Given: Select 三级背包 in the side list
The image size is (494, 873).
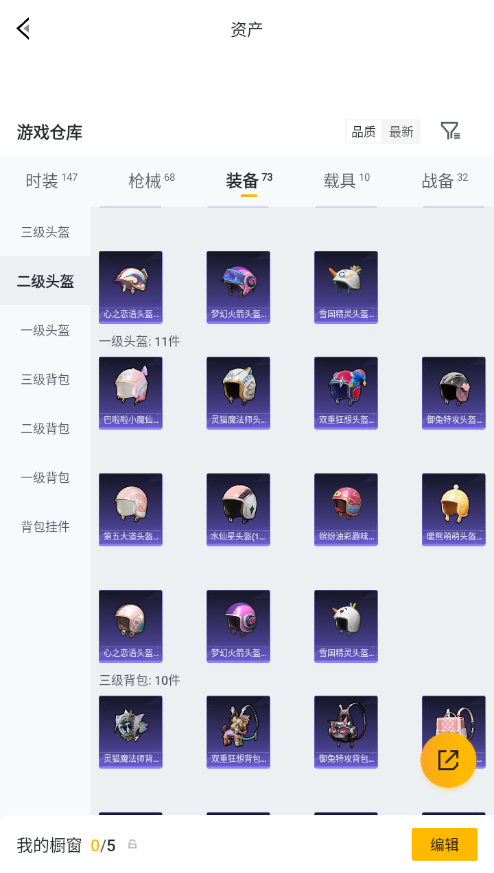Looking at the screenshot, I should pyautogui.click(x=45, y=379).
